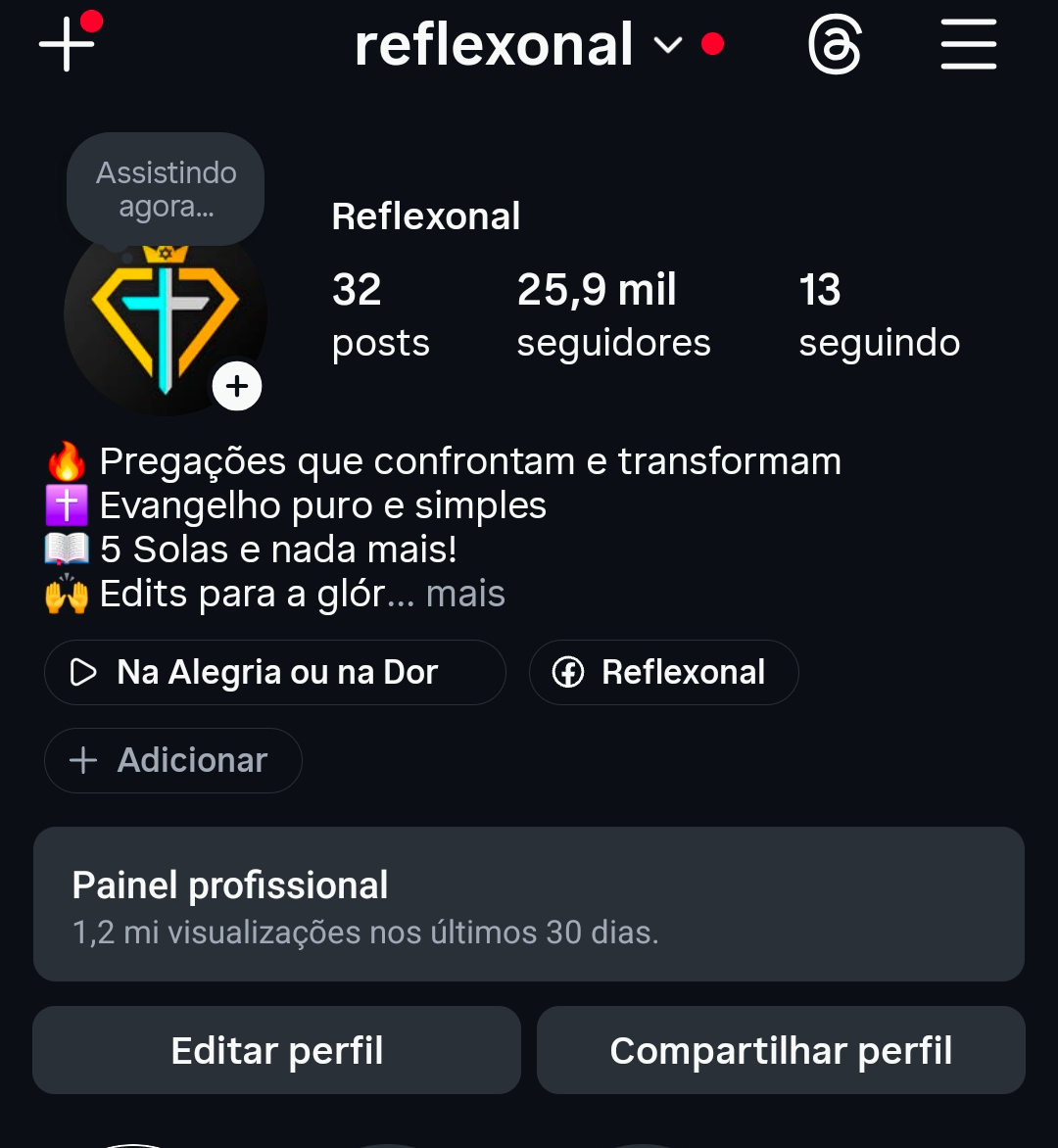Add a story via profile picture plus

click(237, 387)
